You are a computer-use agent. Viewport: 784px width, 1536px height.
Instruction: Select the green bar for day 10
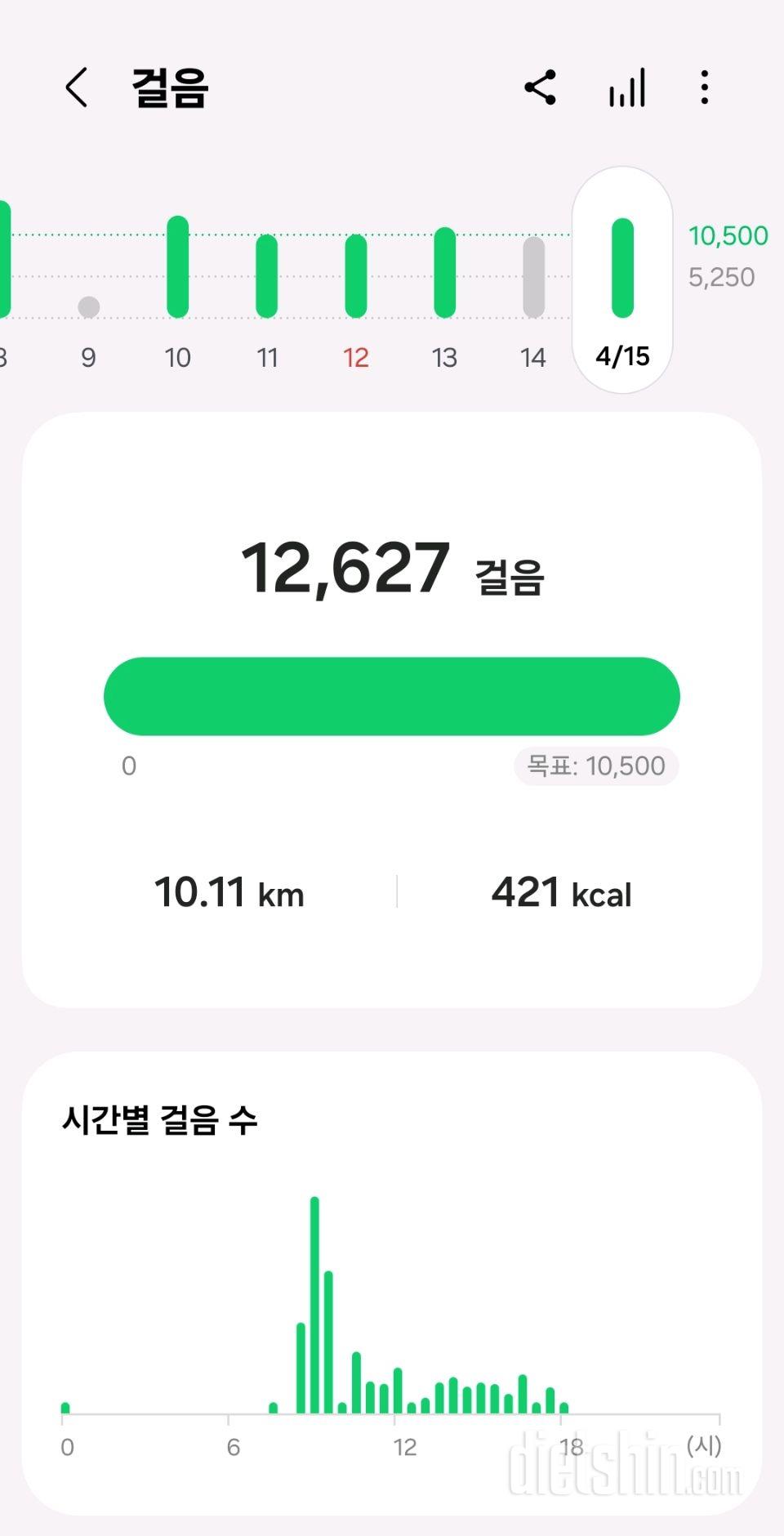click(x=178, y=266)
